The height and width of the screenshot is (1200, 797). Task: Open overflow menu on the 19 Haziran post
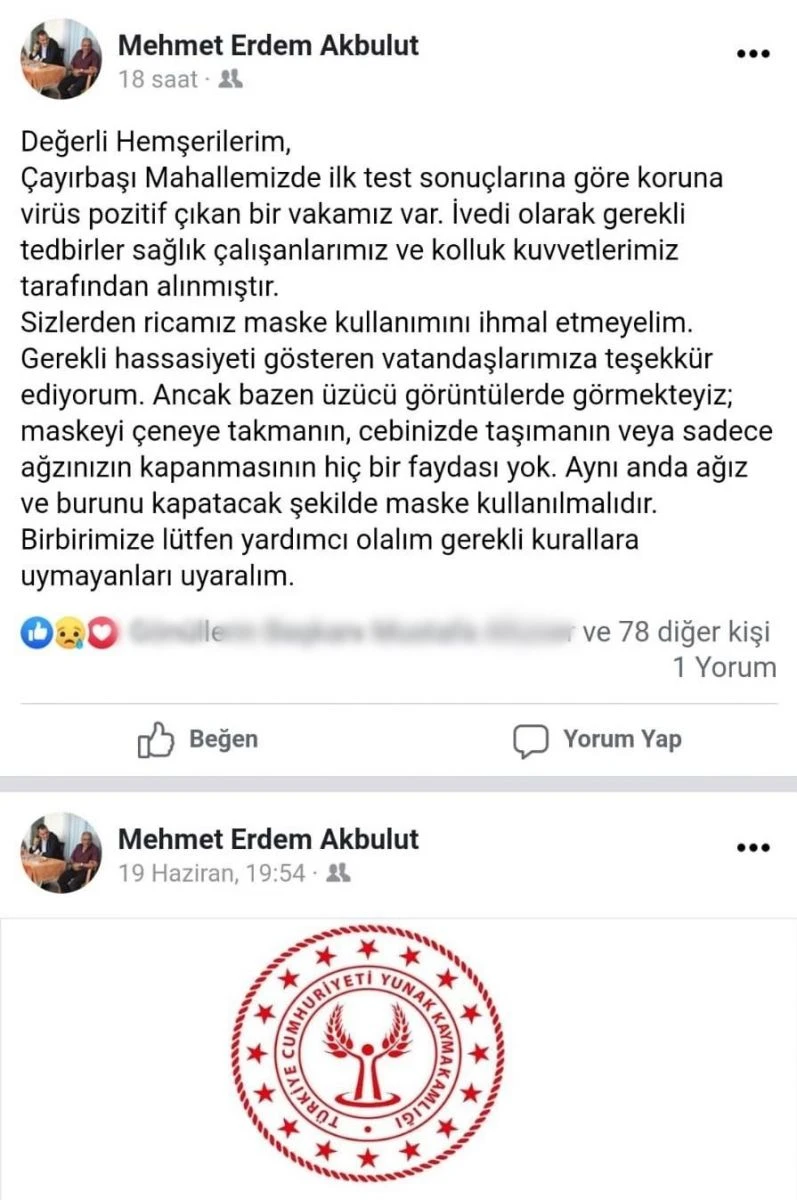(753, 848)
